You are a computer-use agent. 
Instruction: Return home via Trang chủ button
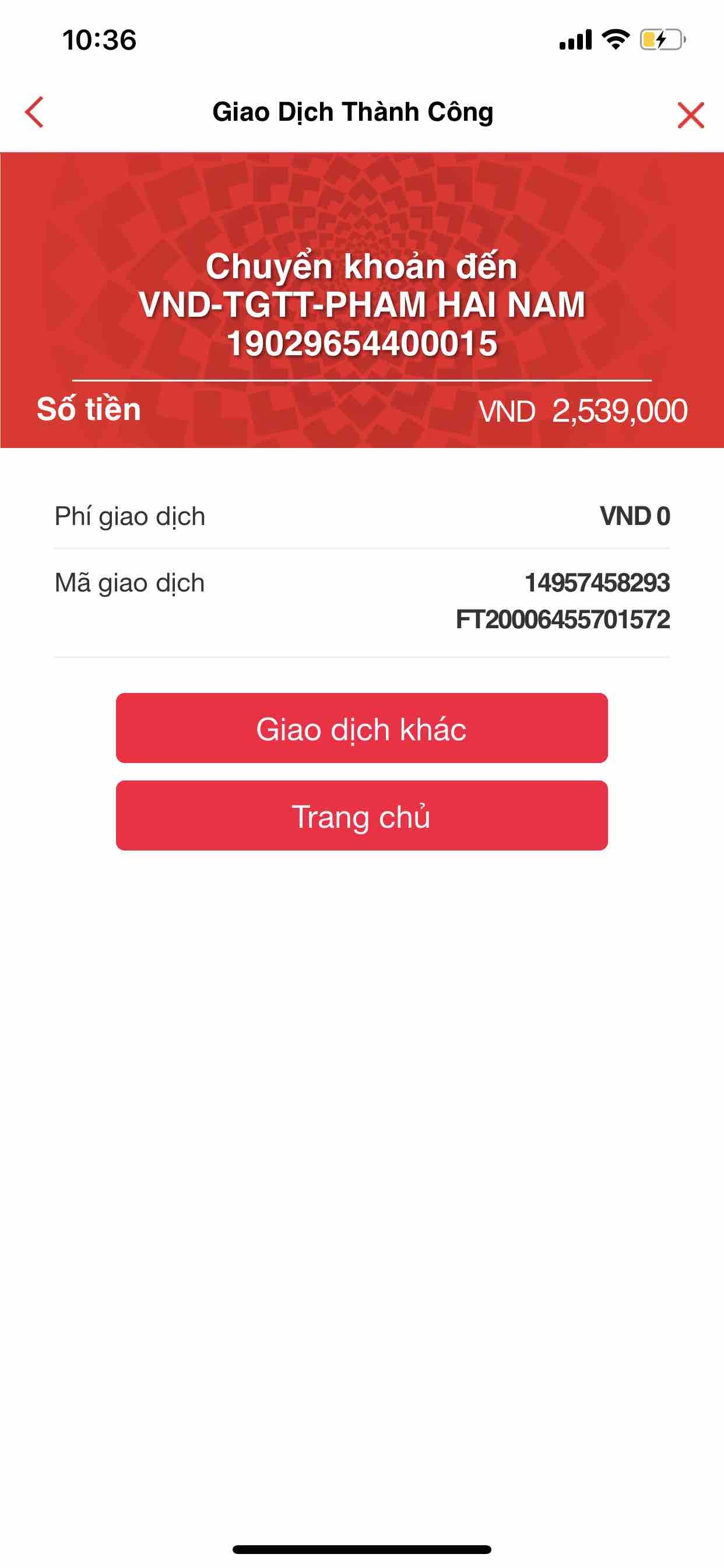point(361,815)
